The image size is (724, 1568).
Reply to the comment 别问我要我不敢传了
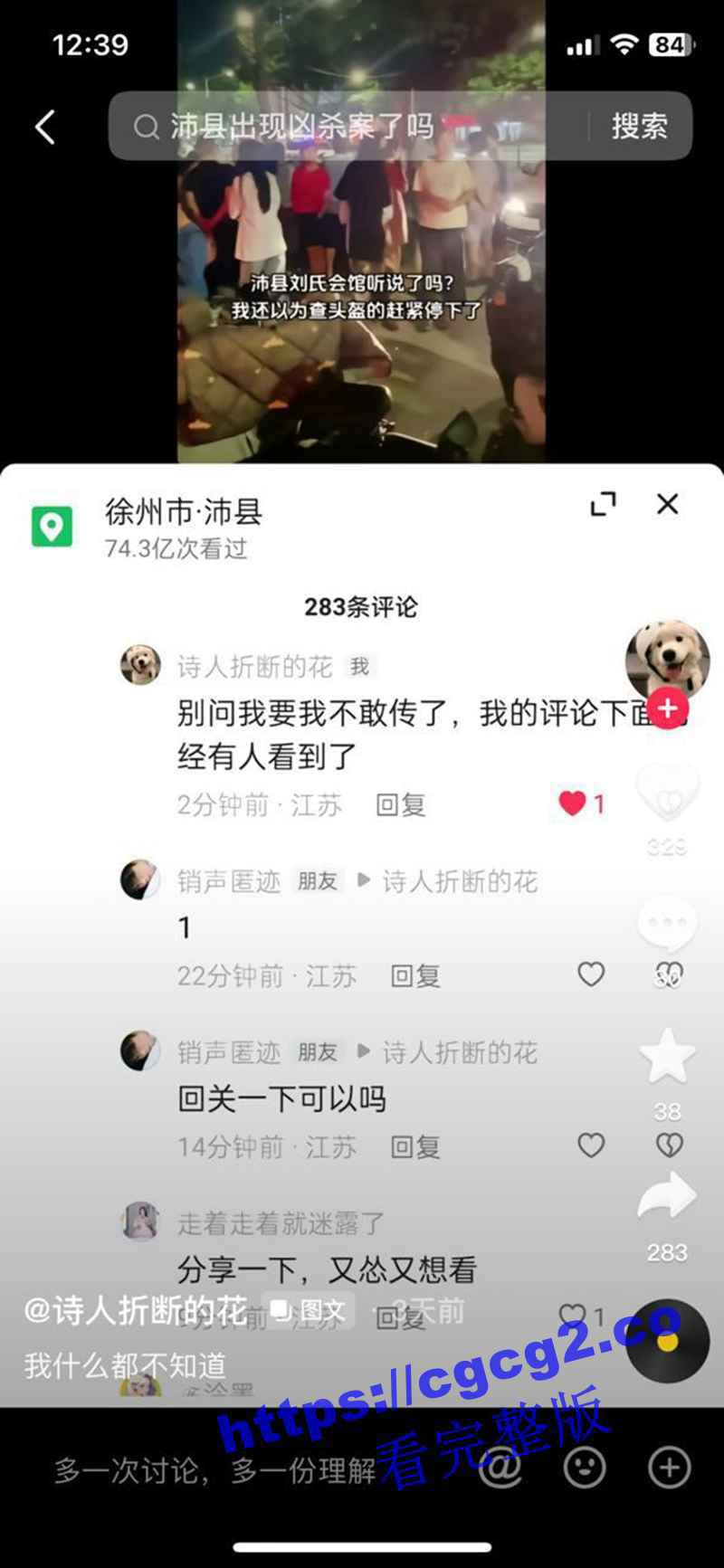coord(401,804)
